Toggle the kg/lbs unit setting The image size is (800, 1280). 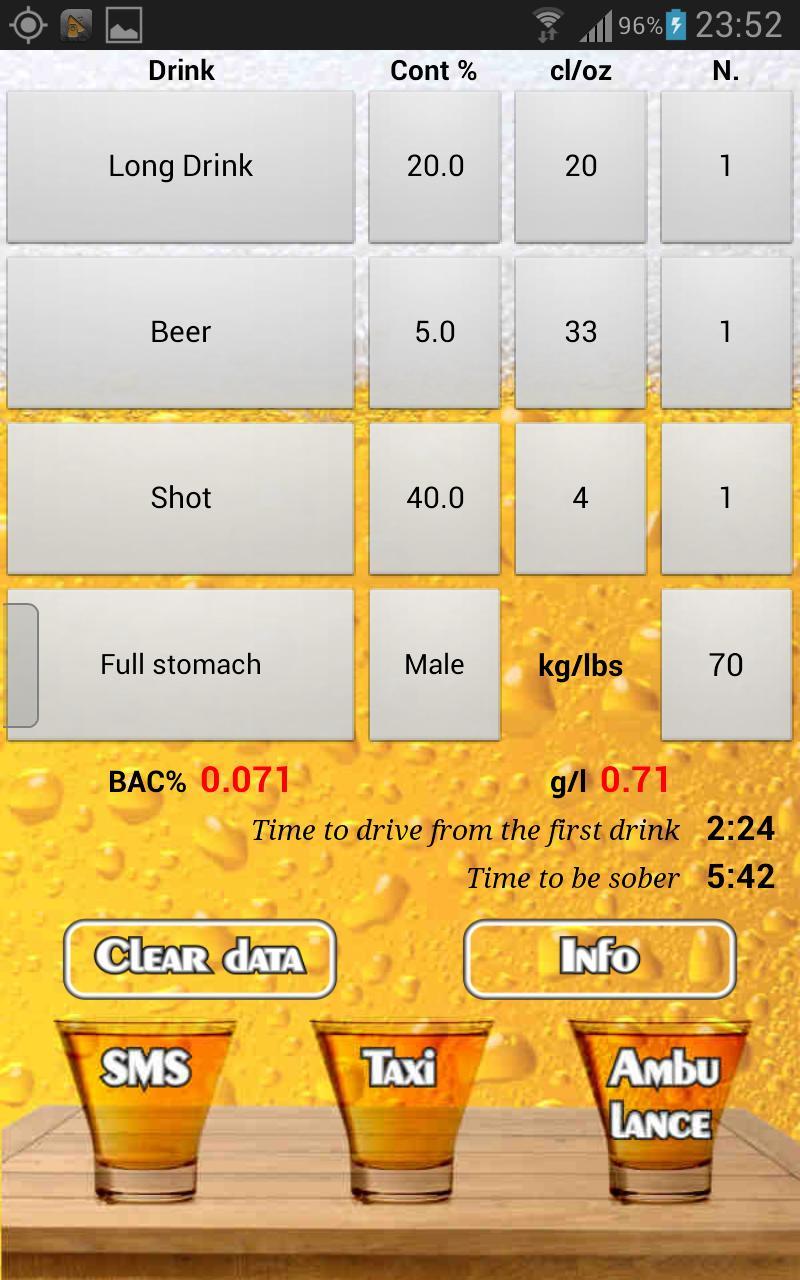click(x=580, y=664)
